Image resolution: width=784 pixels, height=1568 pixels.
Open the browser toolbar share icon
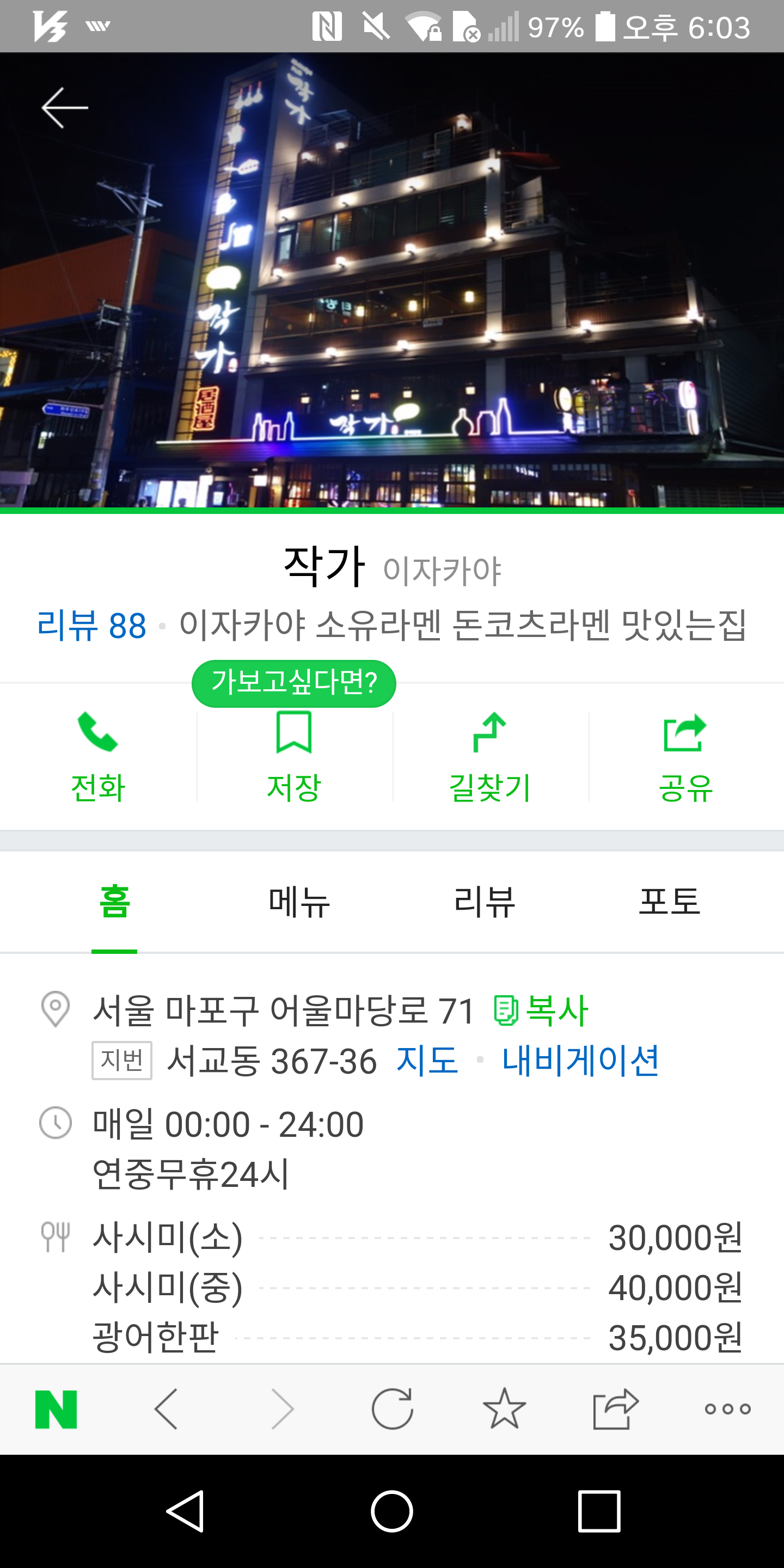click(x=615, y=1408)
